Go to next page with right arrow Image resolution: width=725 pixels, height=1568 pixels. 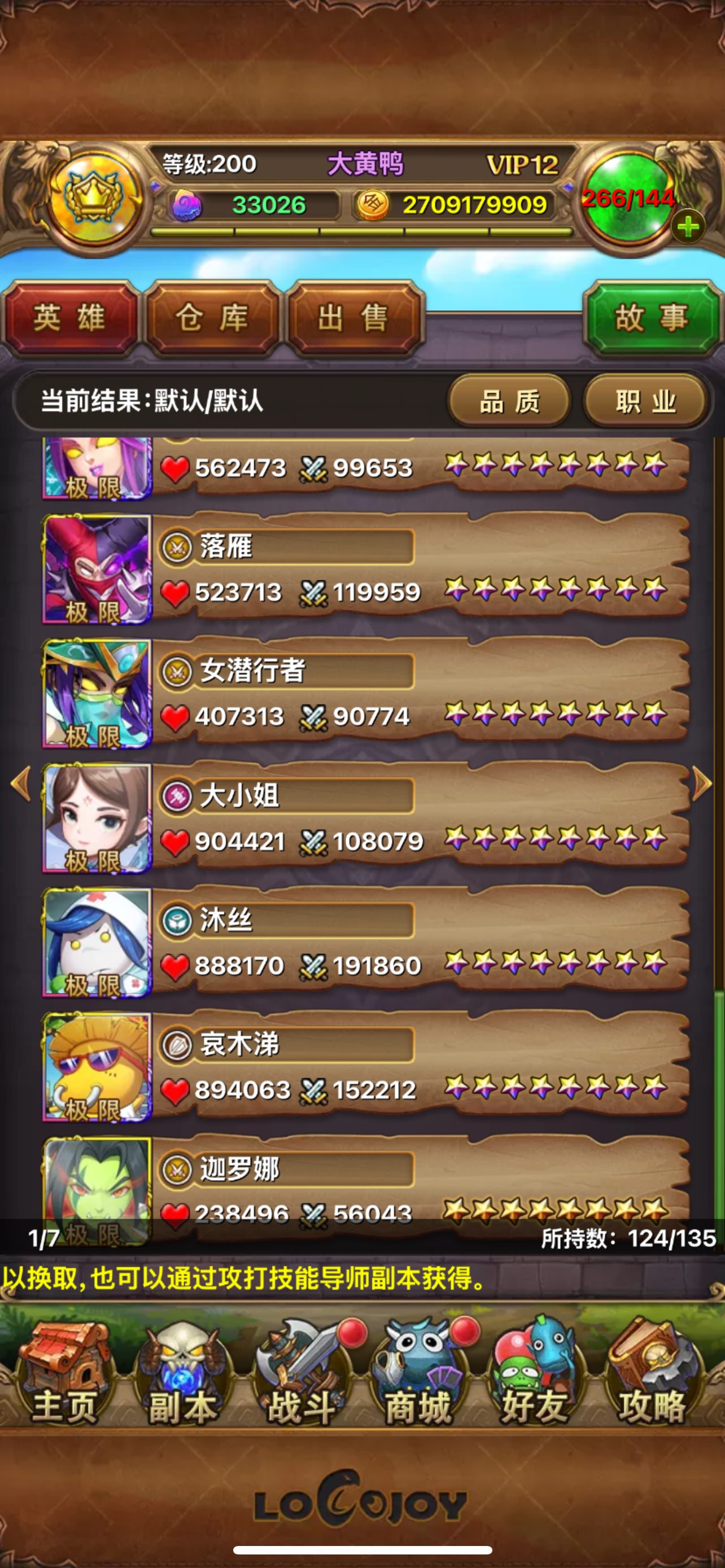coord(702,783)
